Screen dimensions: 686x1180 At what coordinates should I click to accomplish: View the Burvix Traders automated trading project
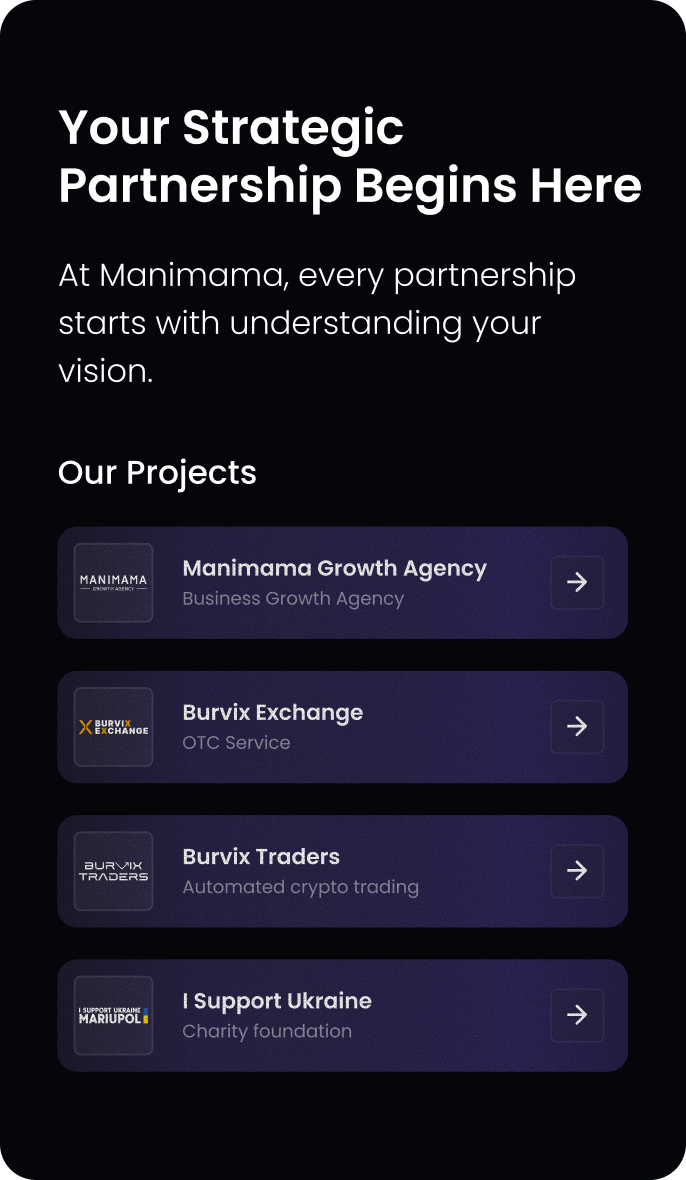click(342, 871)
